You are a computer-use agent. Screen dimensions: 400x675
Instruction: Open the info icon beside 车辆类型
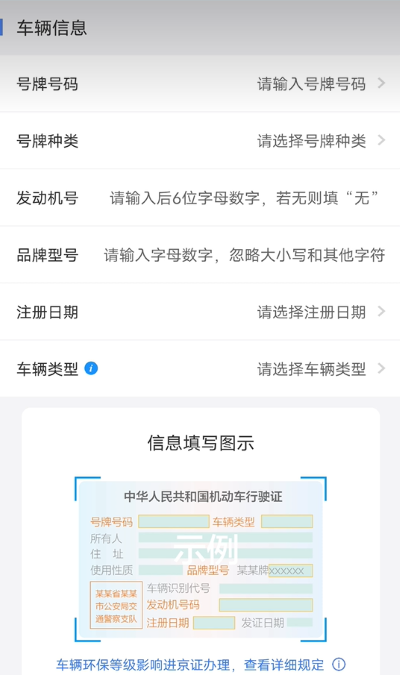91,368
